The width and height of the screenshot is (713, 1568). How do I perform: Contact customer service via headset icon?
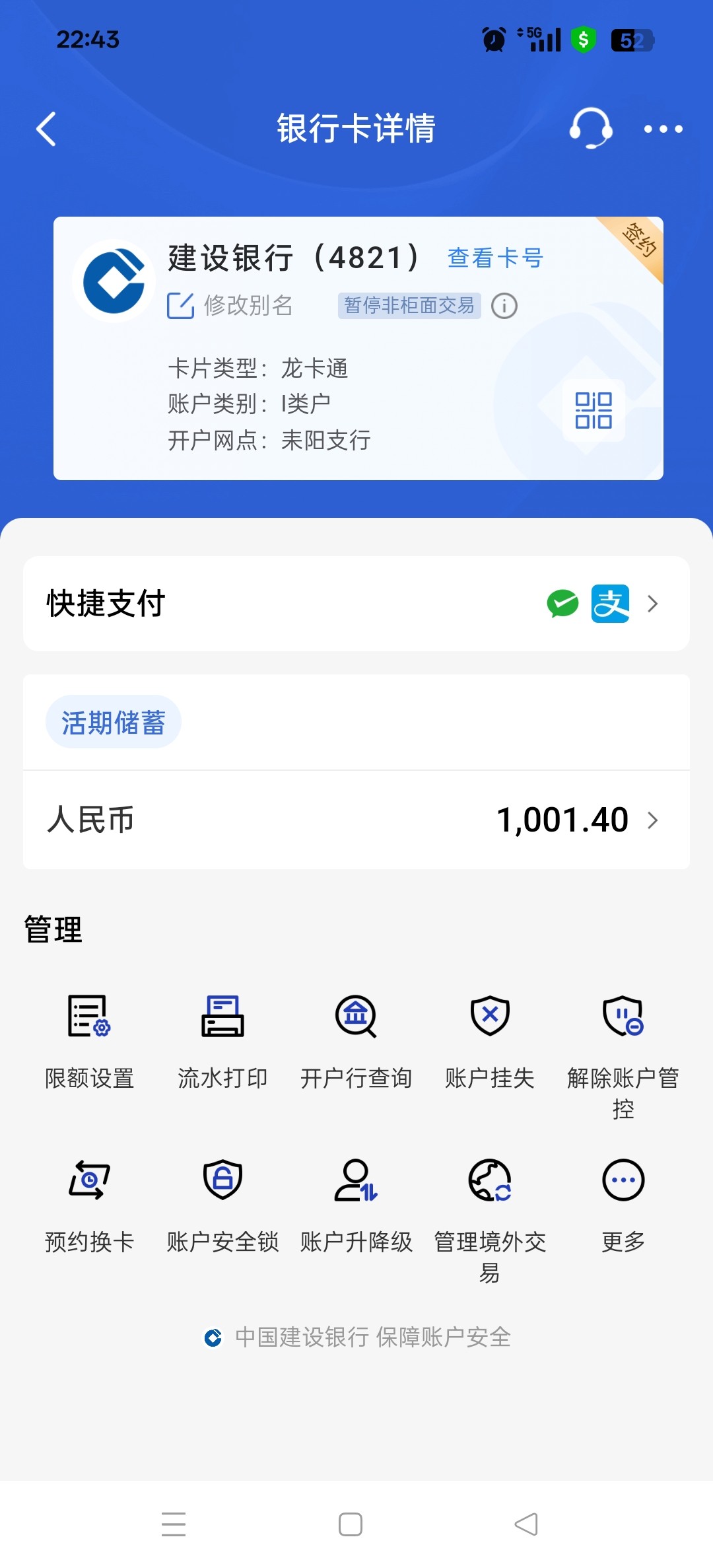(590, 128)
